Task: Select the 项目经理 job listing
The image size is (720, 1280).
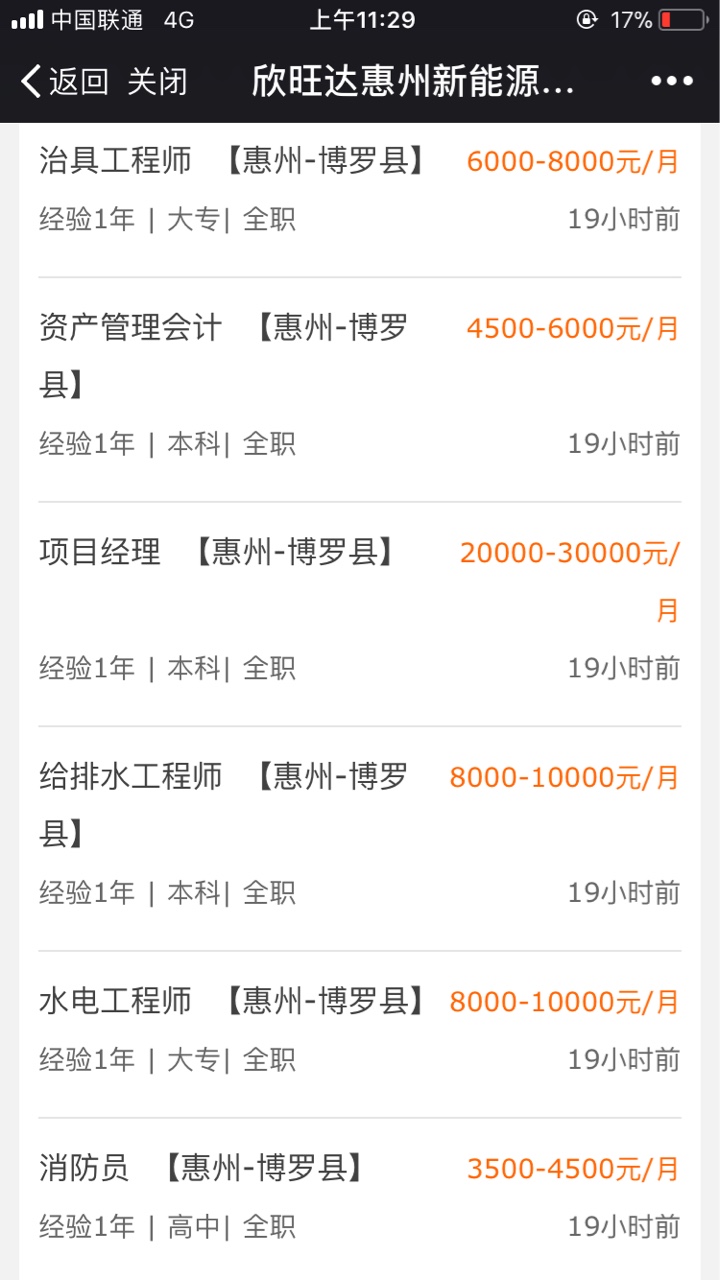Action: [x=100, y=552]
